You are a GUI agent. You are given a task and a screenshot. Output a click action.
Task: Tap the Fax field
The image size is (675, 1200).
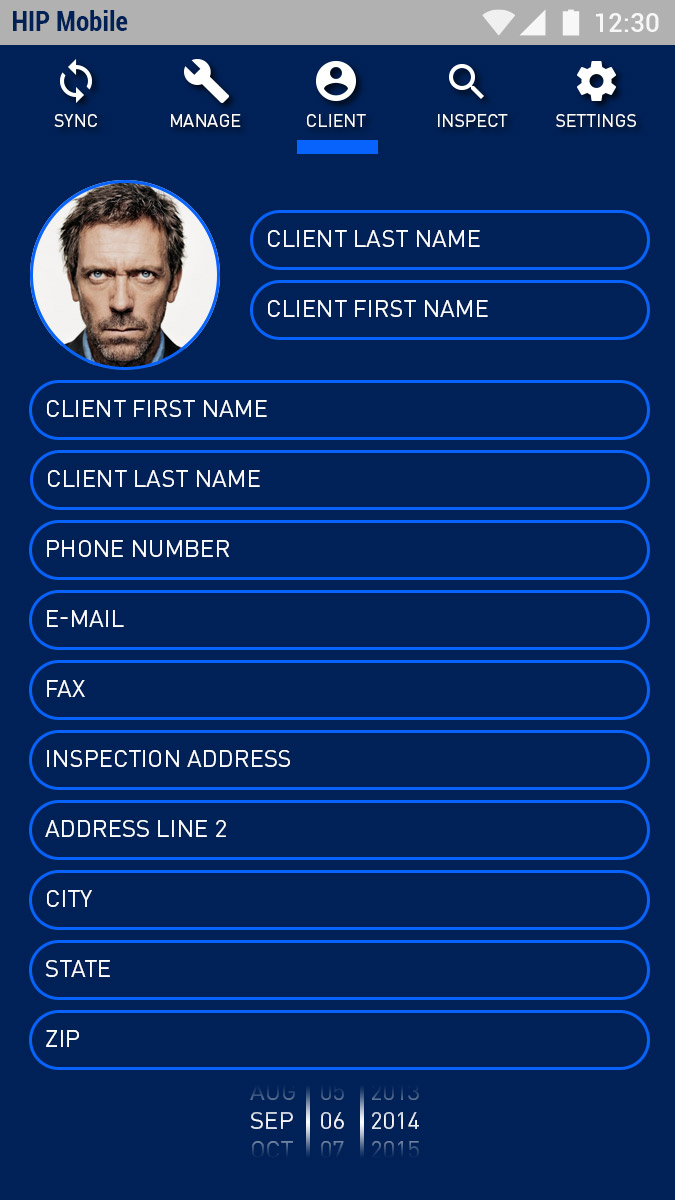[x=339, y=689]
